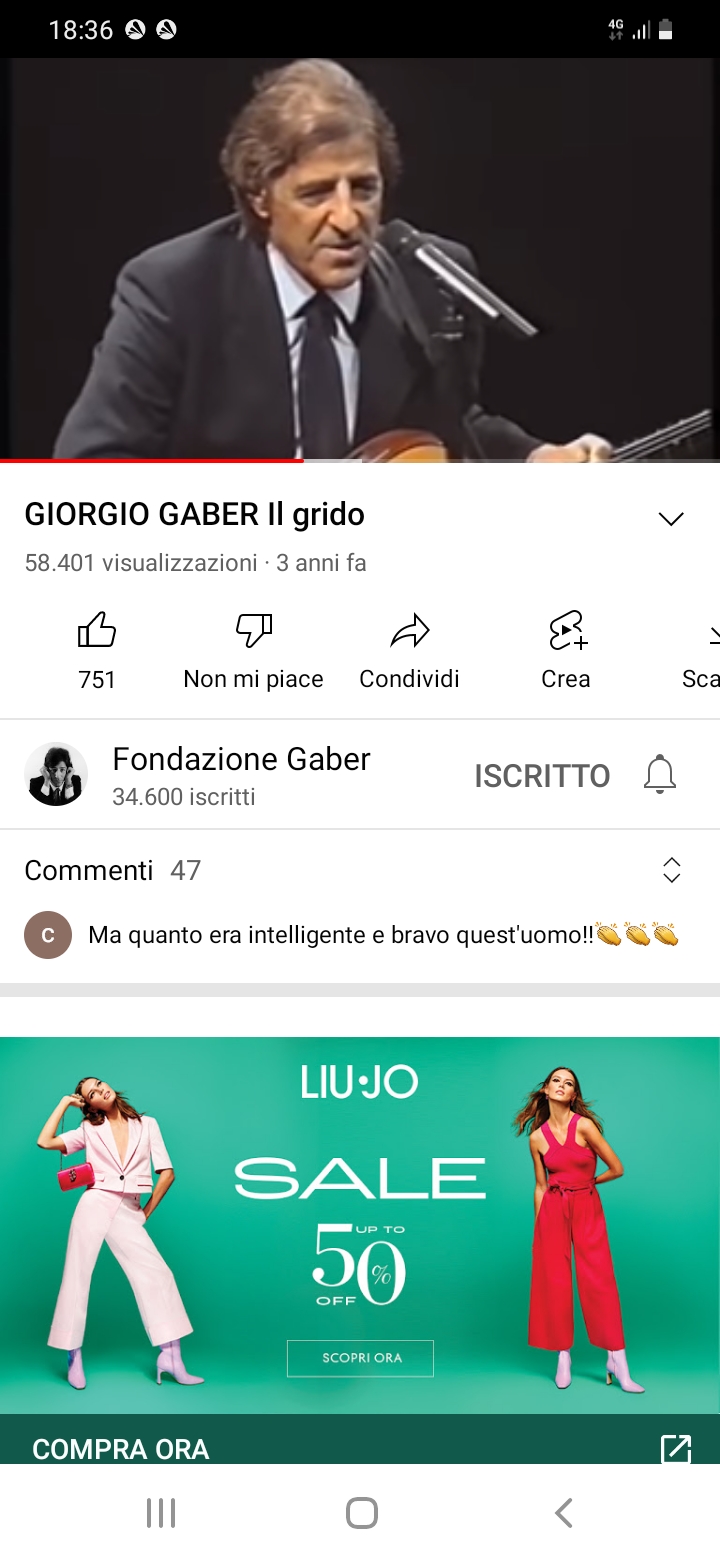The width and height of the screenshot is (720, 1560).
Task: Tap the ISCRITTO subscription button
Action: pos(542,776)
